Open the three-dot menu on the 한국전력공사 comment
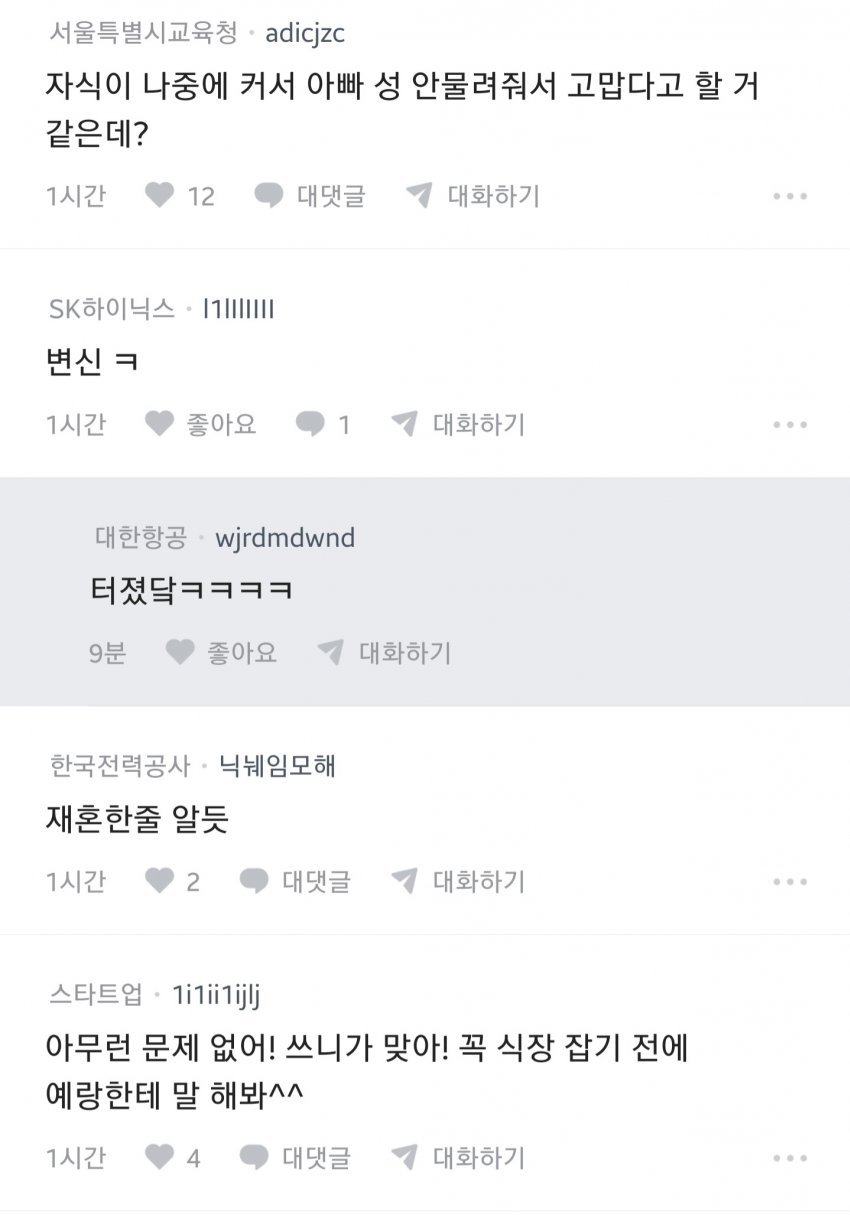 tap(790, 883)
